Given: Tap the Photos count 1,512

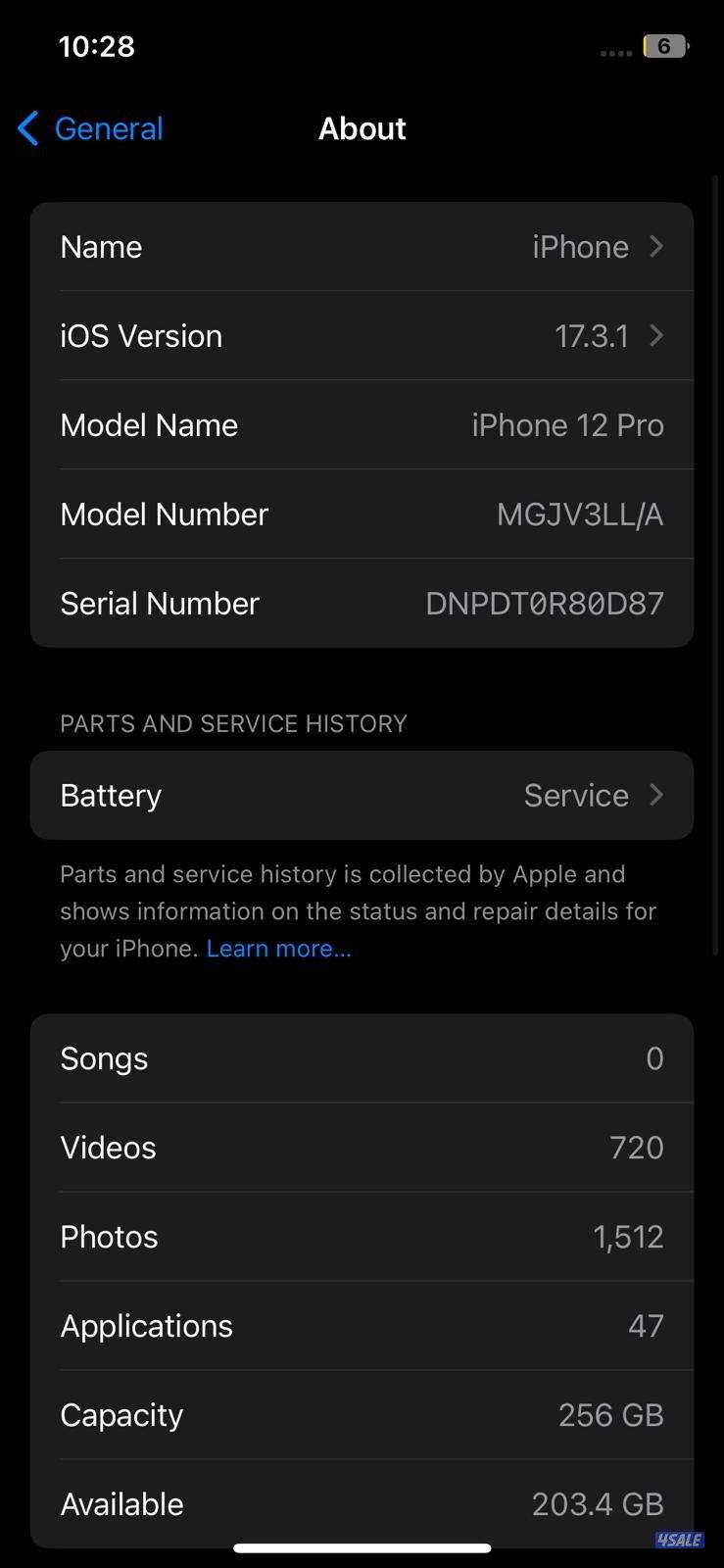Looking at the screenshot, I should (628, 1237).
